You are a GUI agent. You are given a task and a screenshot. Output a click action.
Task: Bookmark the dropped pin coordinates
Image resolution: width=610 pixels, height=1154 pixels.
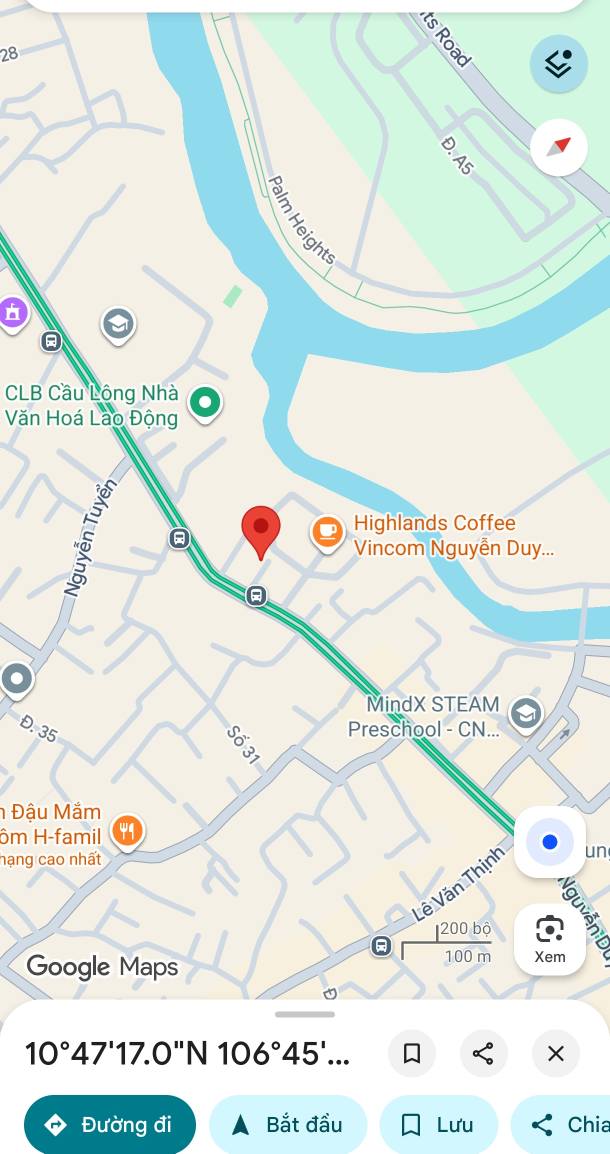click(x=412, y=1054)
